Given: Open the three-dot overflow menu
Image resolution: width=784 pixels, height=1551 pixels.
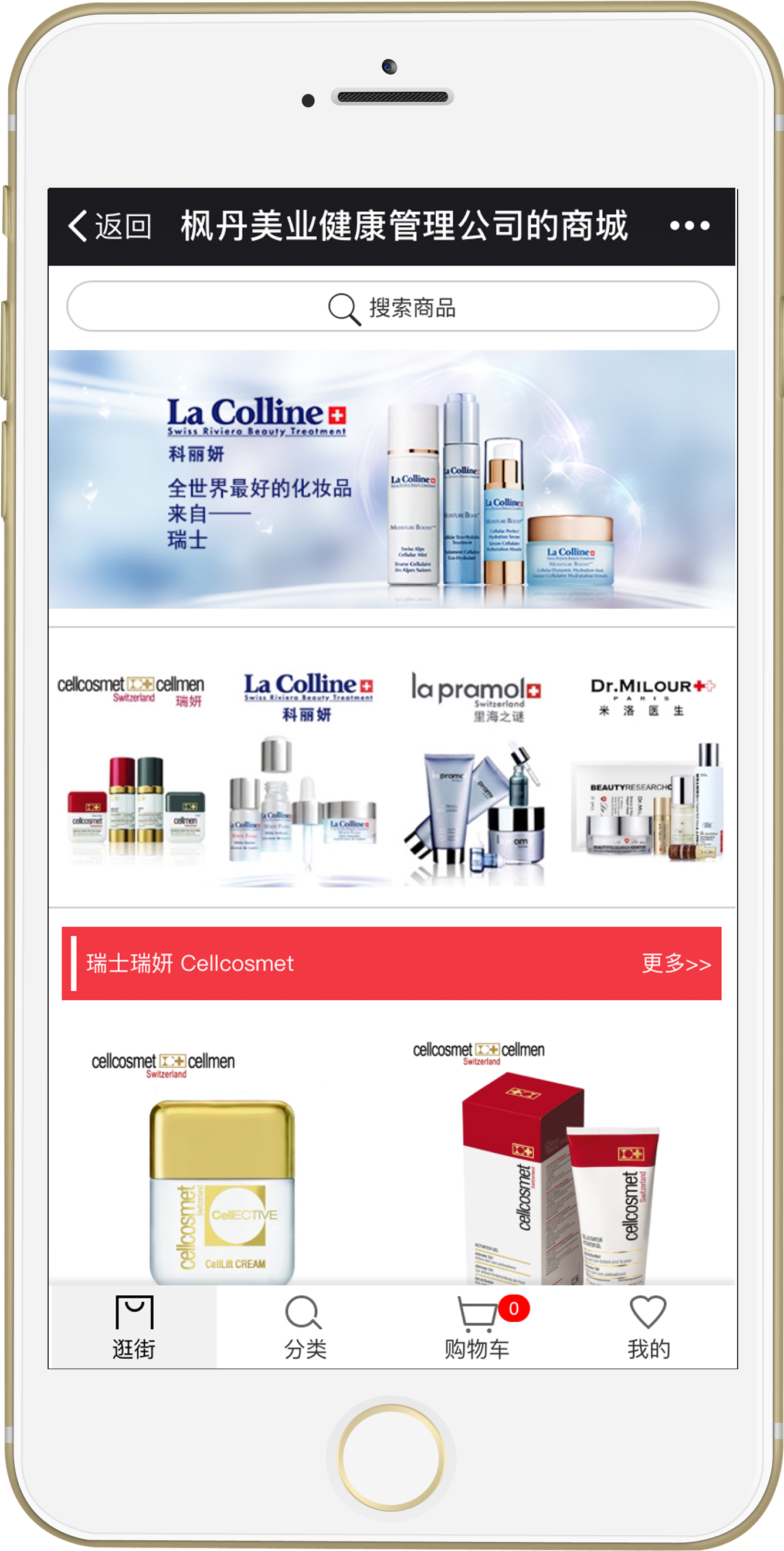Looking at the screenshot, I should 690,226.
